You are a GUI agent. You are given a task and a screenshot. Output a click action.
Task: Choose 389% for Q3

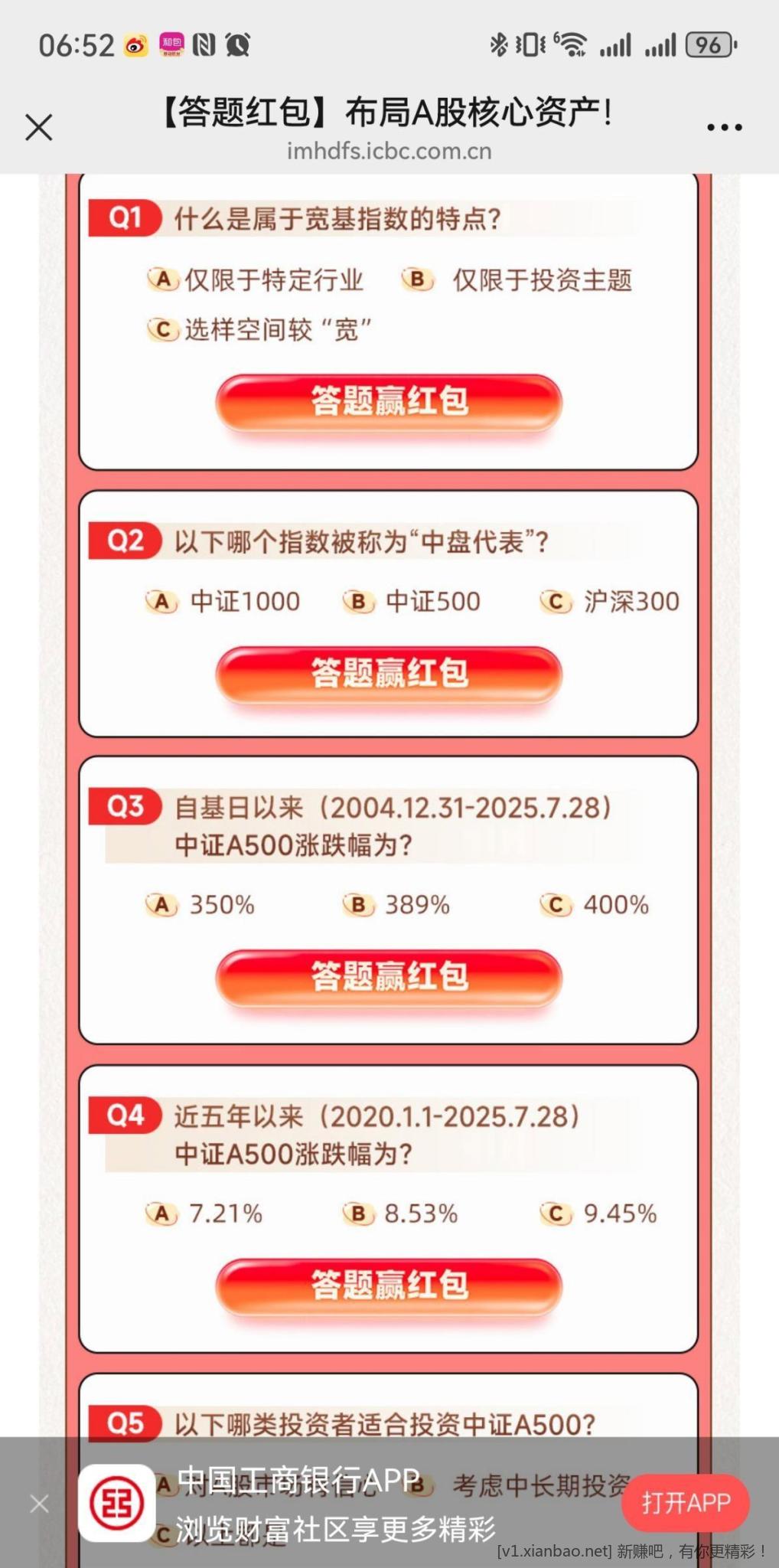click(396, 905)
